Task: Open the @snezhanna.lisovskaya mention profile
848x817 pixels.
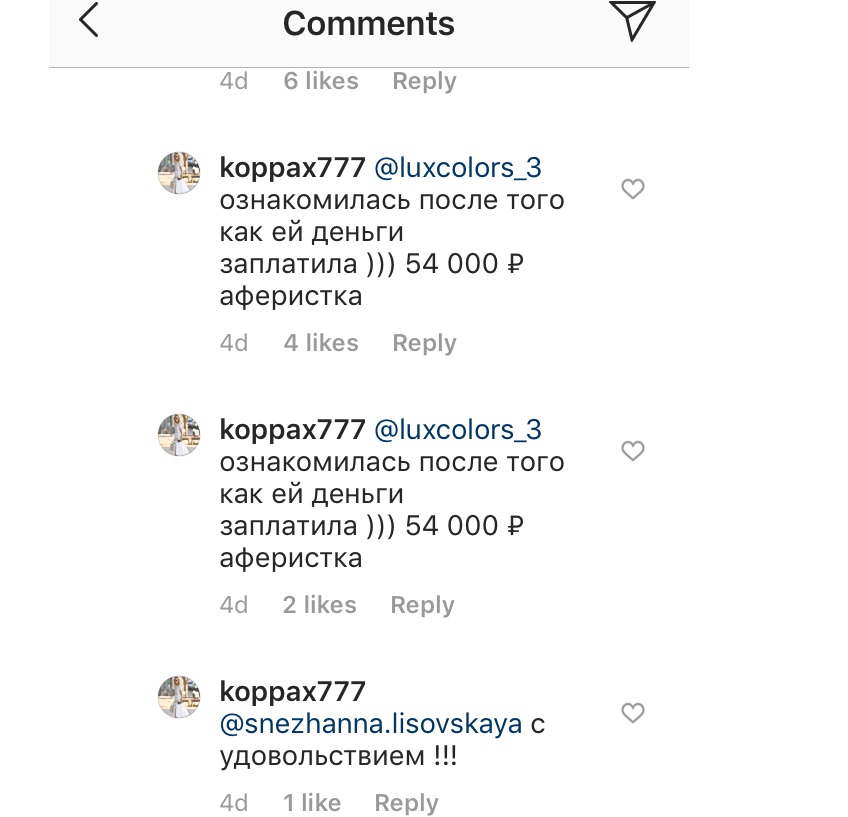Action: click(x=370, y=724)
